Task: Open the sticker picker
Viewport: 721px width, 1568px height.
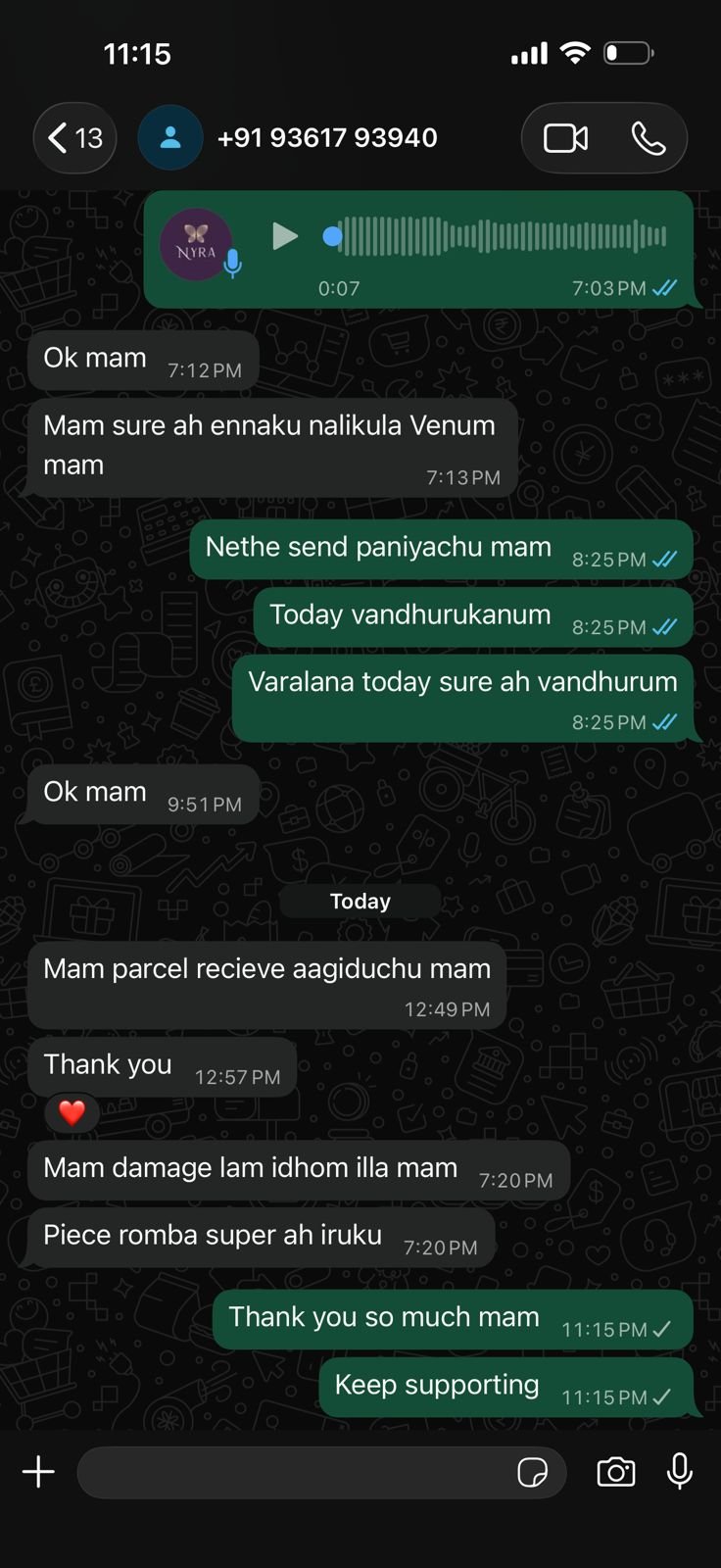Action: click(532, 1472)
